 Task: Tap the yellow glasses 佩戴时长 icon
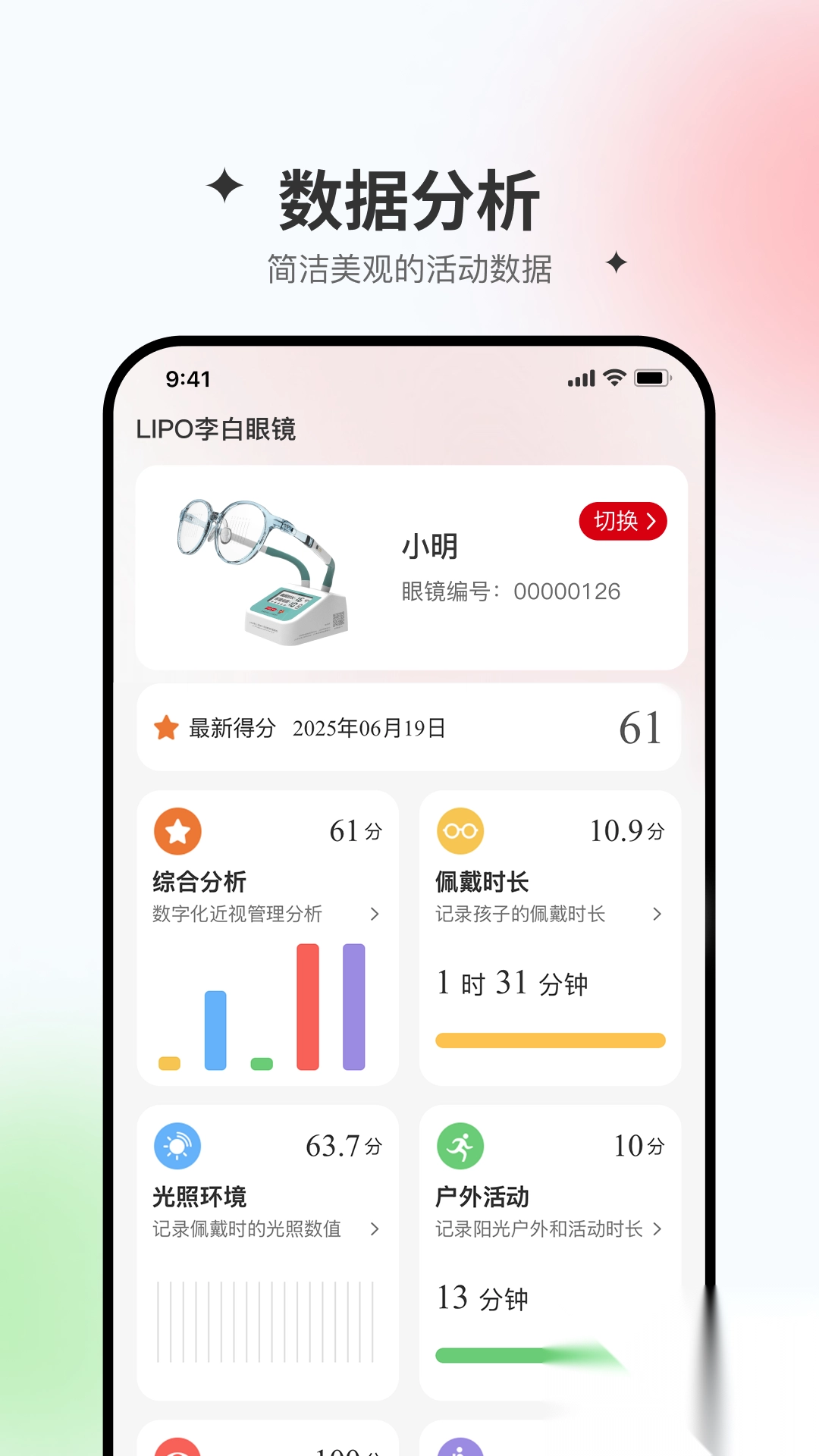click(x=460, y=831)
